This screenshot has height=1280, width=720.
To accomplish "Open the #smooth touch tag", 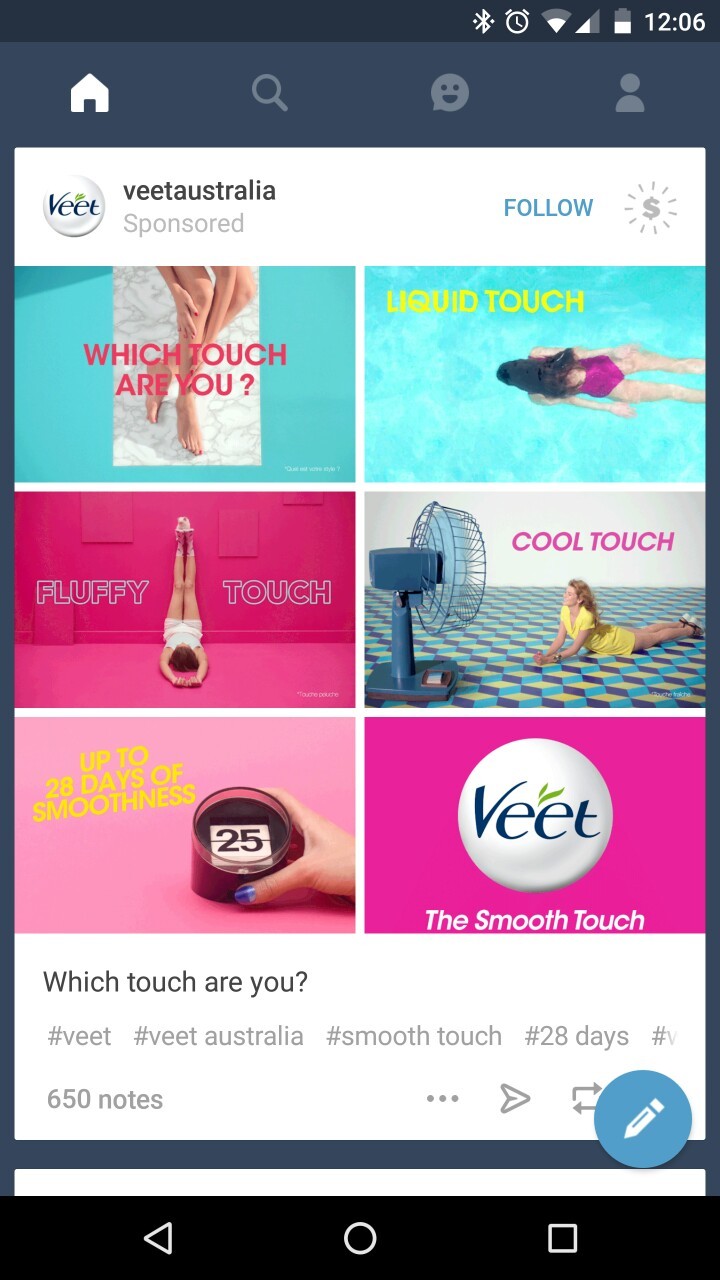I will (414, 1036).
